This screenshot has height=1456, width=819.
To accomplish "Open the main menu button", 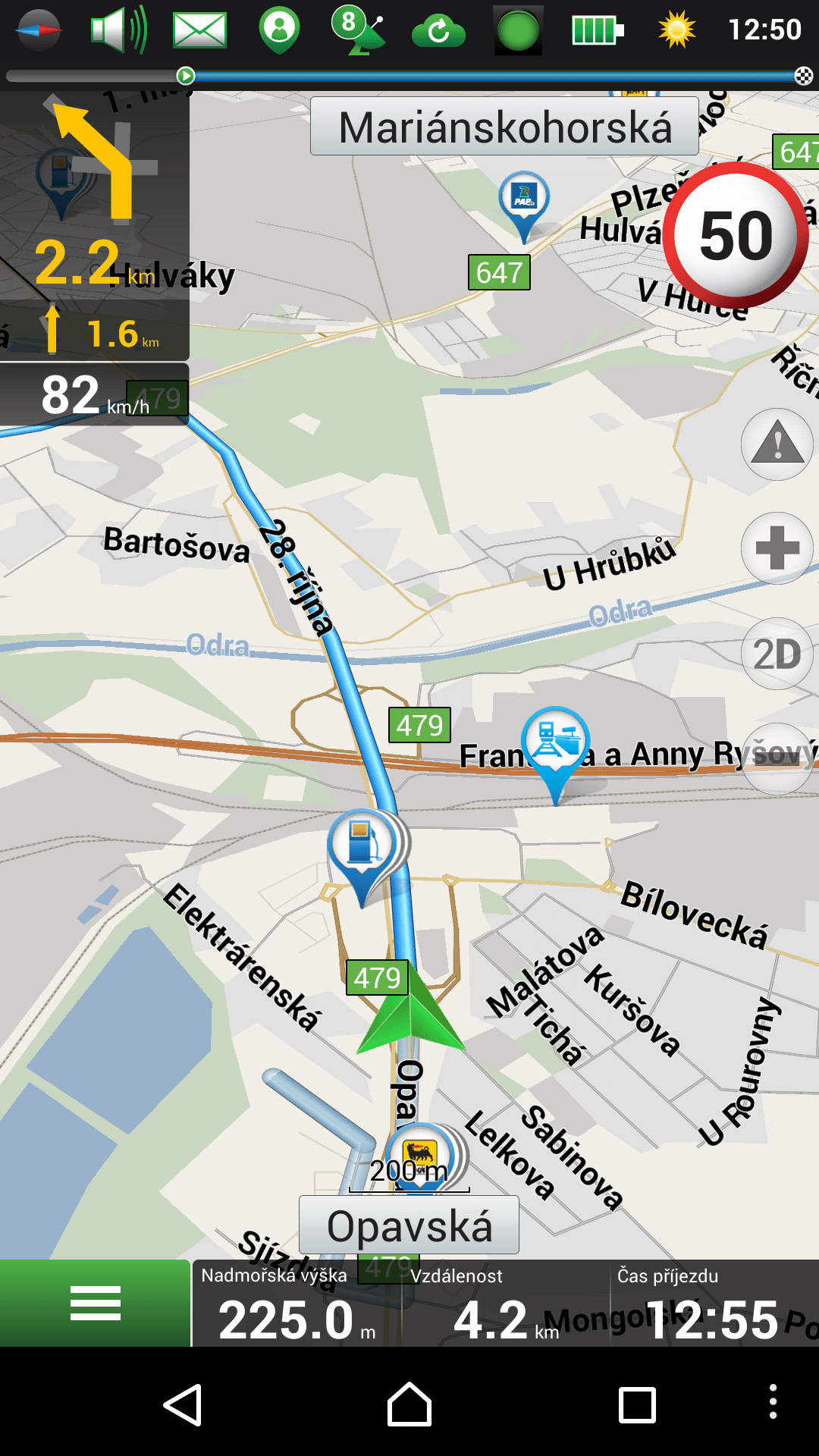I will 95,1303.
